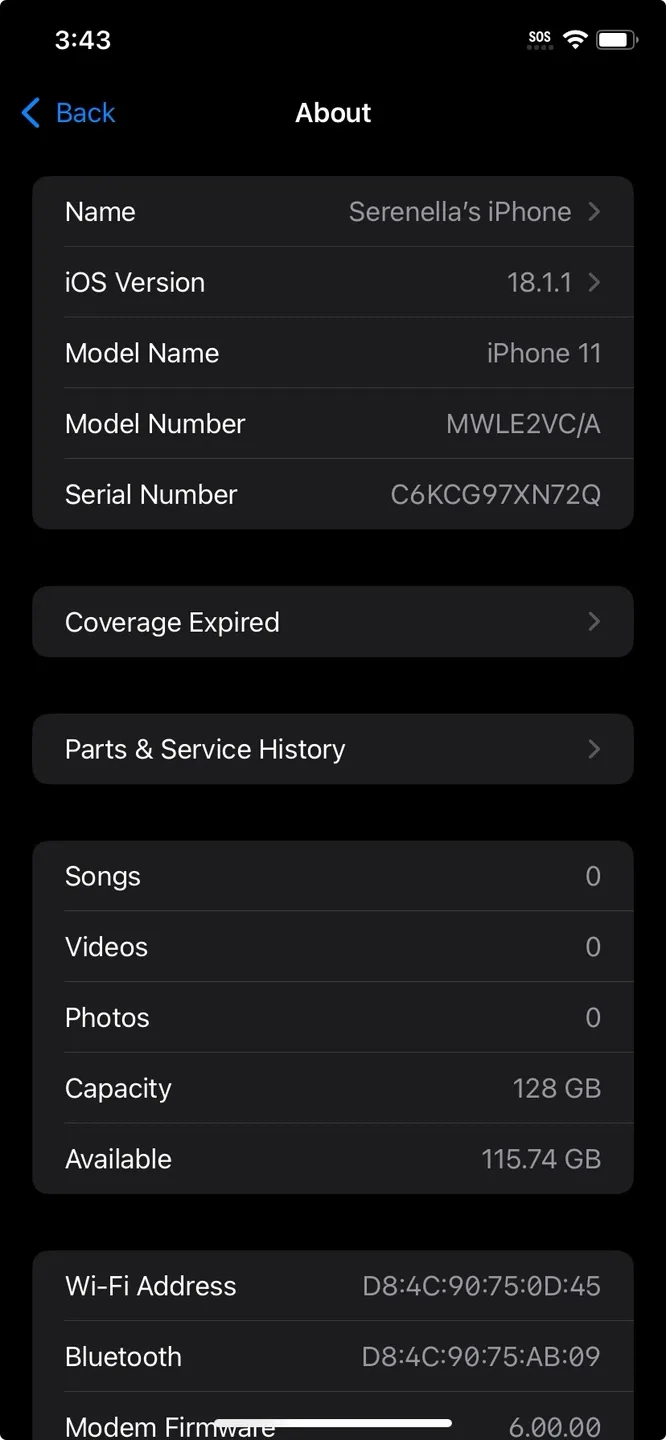The image size is (666, 1440).
Task: Tap the Model Number row to toggle format
Action: point(333,424)
